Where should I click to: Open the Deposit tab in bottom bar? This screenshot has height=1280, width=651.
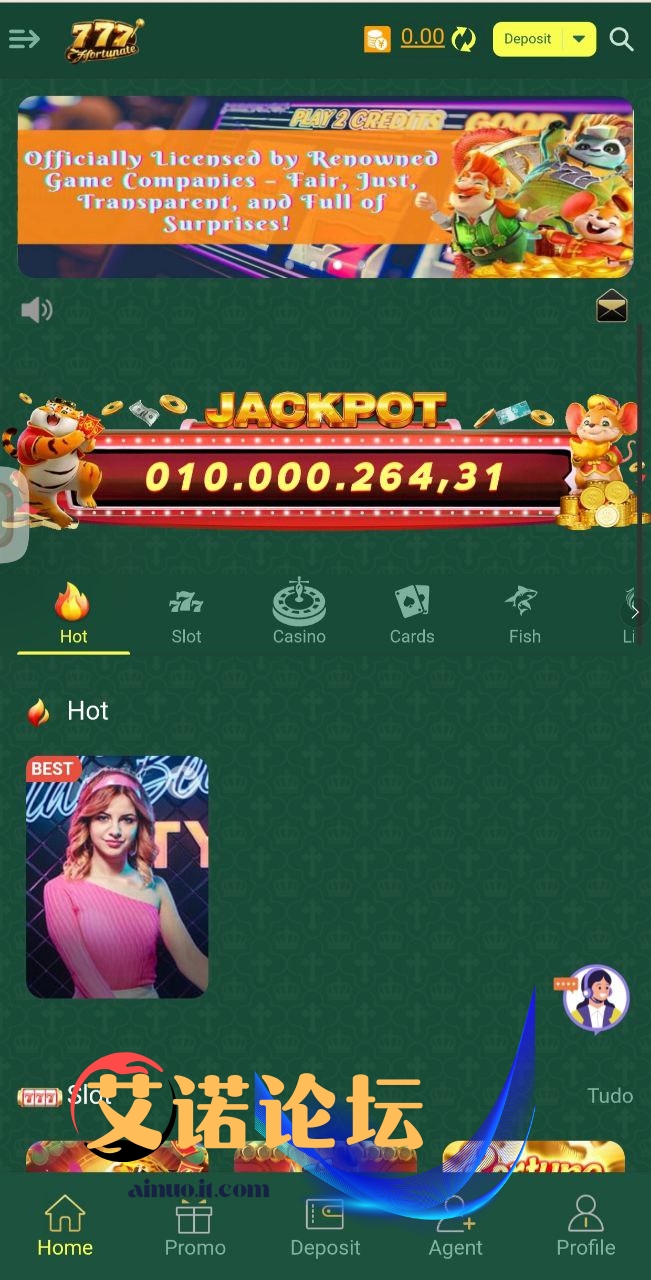tap(325, 1228)
